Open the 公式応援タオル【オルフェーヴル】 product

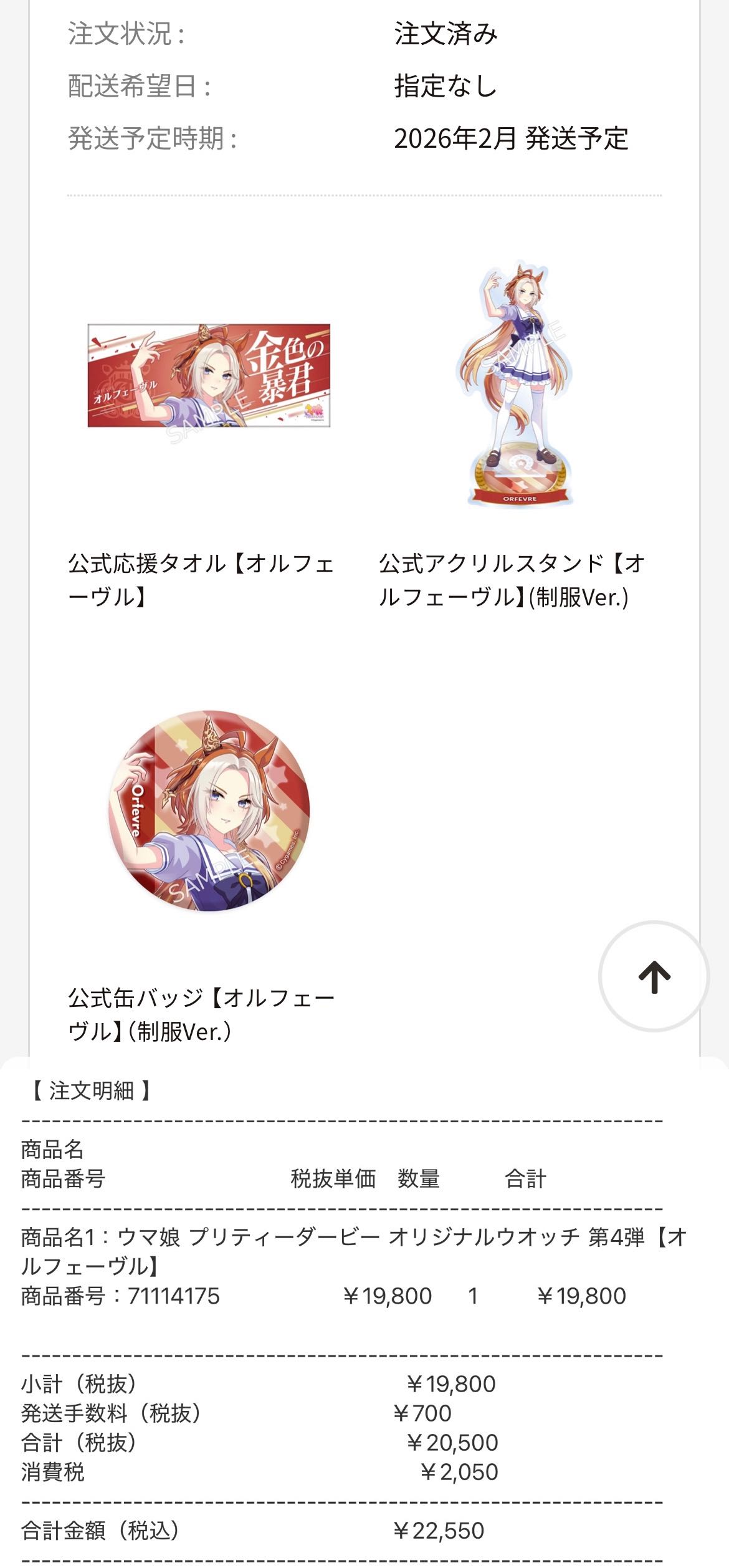pyautogui.click(x=208, y=375)
